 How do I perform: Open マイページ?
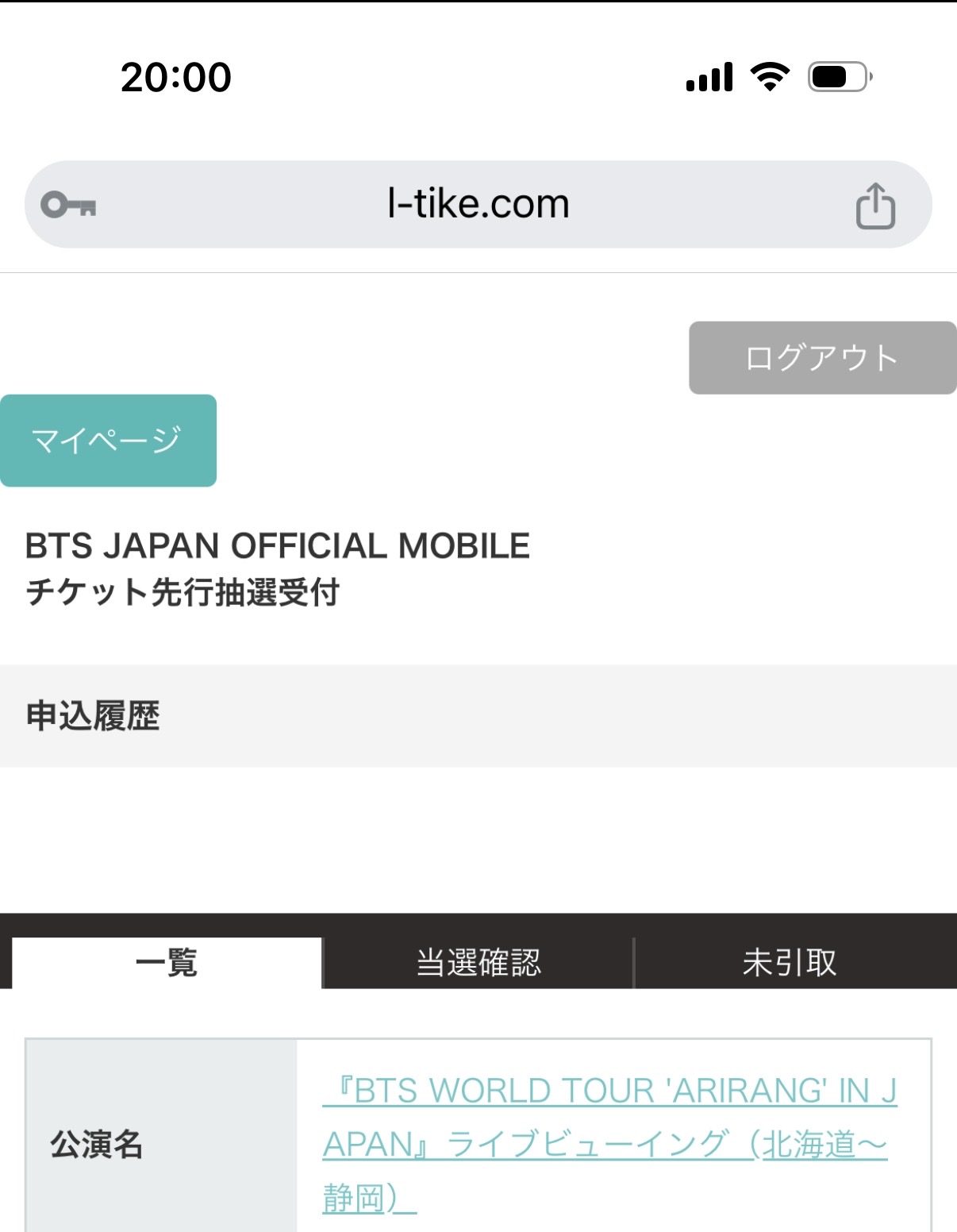tap(108, 441)
